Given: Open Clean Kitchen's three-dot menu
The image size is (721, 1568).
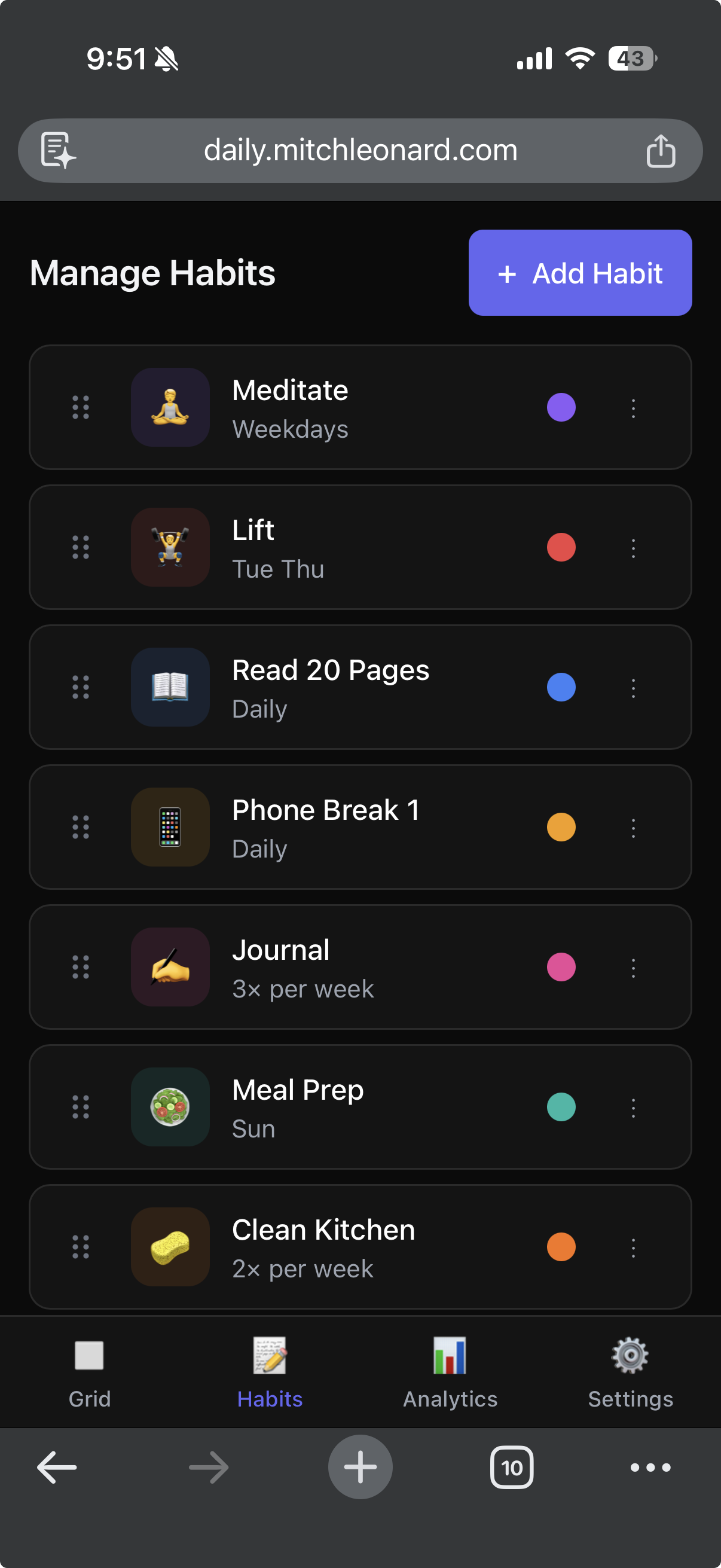Looking at the screenshot, I should tap(633, 1248).
